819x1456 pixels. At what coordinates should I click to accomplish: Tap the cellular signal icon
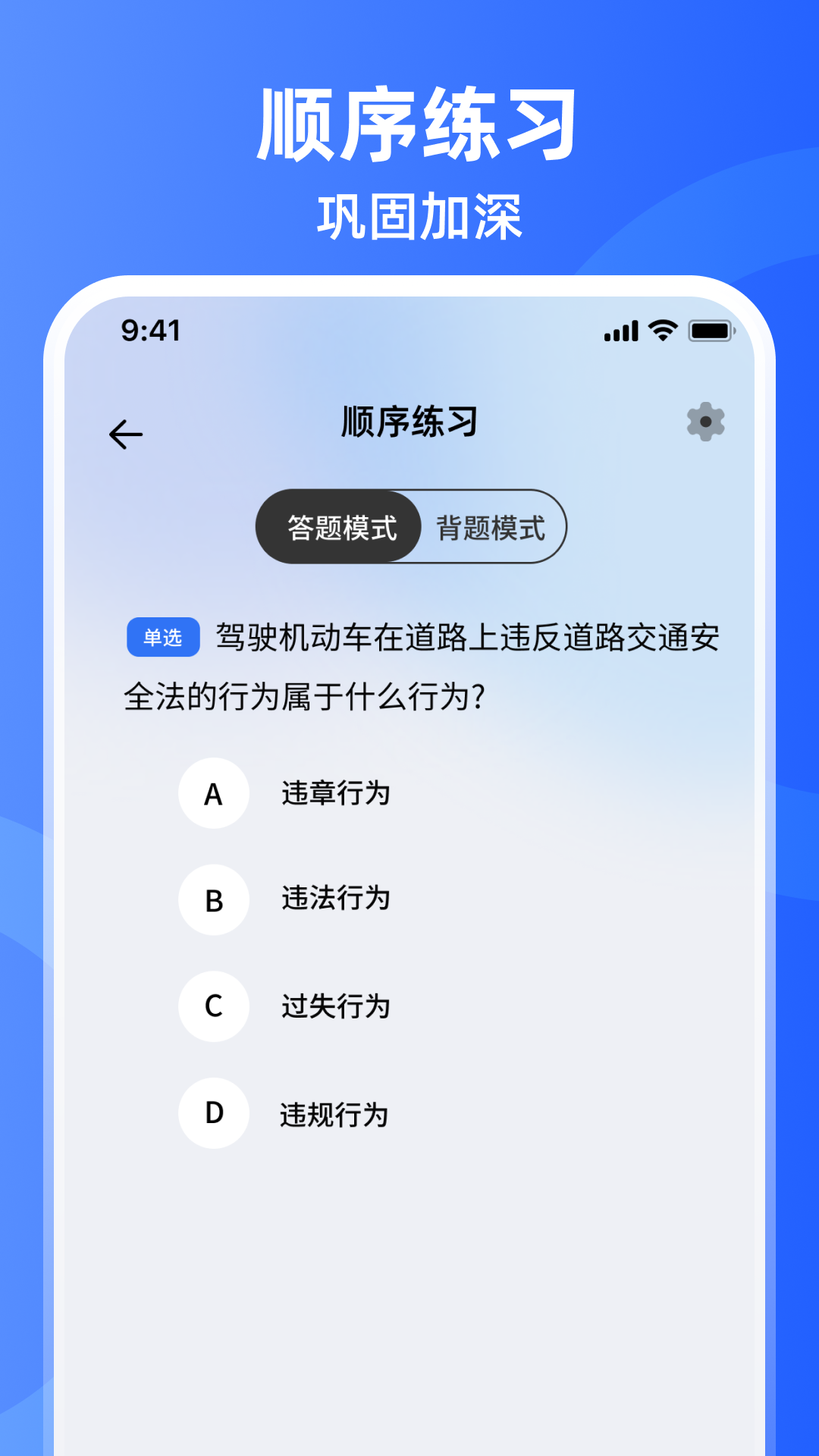click(x=619, y=331)
